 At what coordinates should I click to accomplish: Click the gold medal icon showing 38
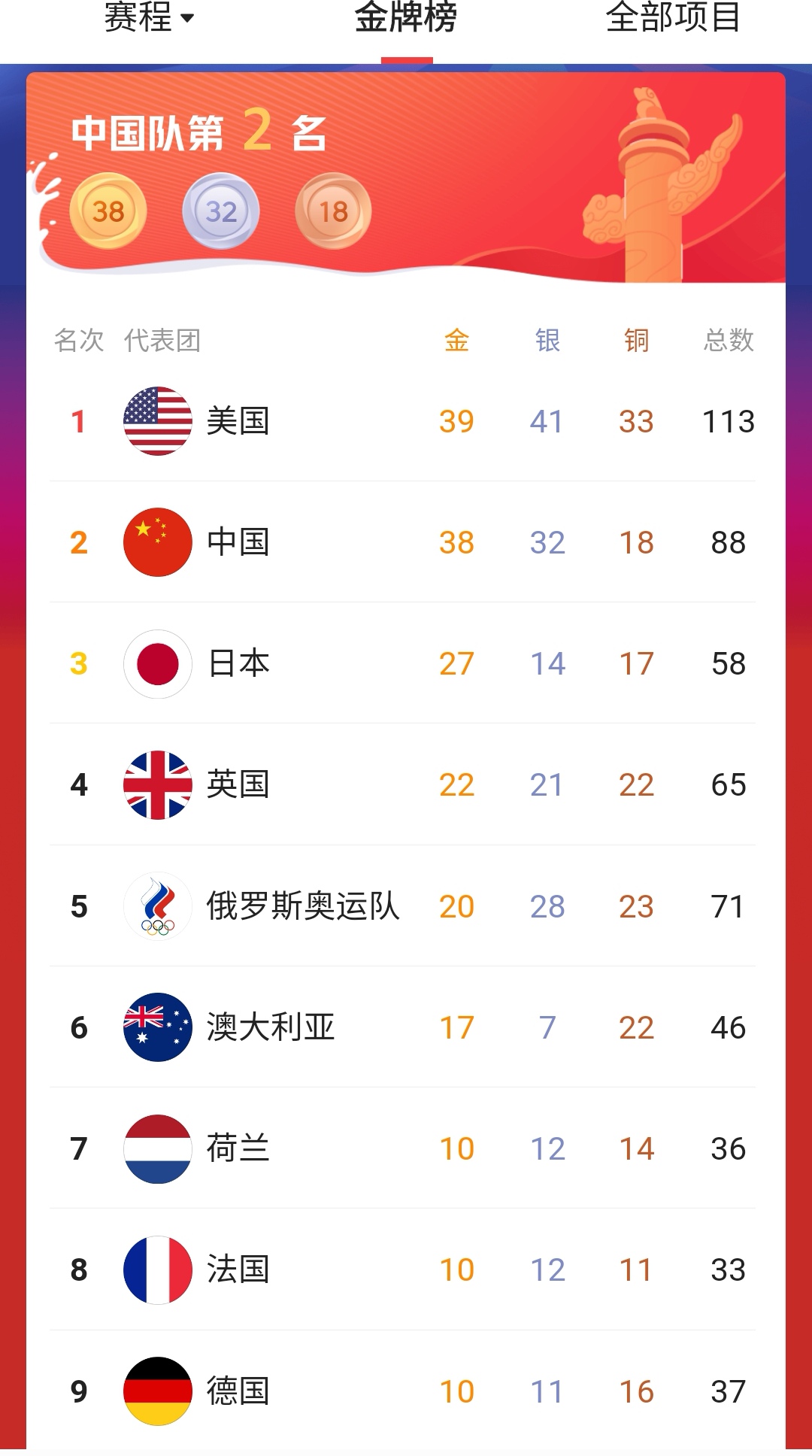coord(108,211)
